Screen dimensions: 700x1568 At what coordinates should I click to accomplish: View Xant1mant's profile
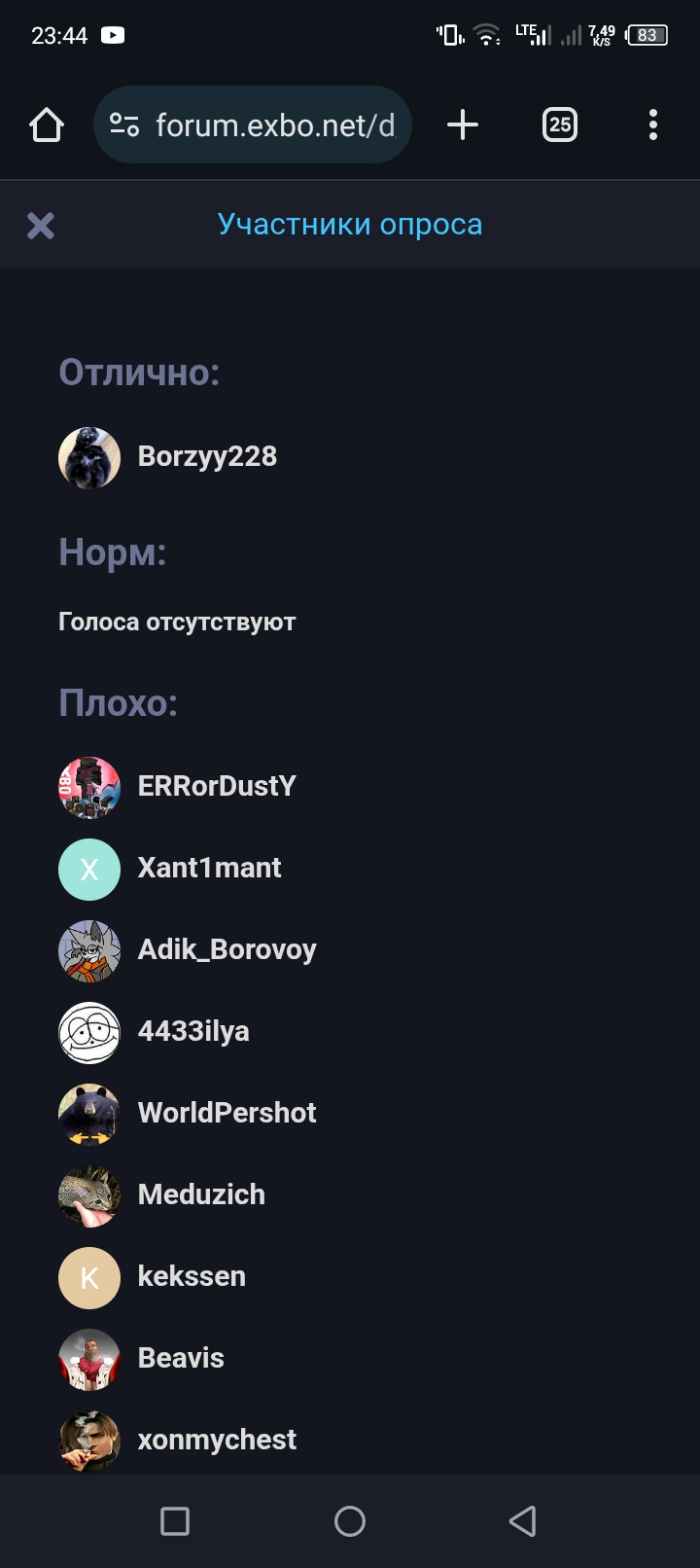(x=208, y=868)
